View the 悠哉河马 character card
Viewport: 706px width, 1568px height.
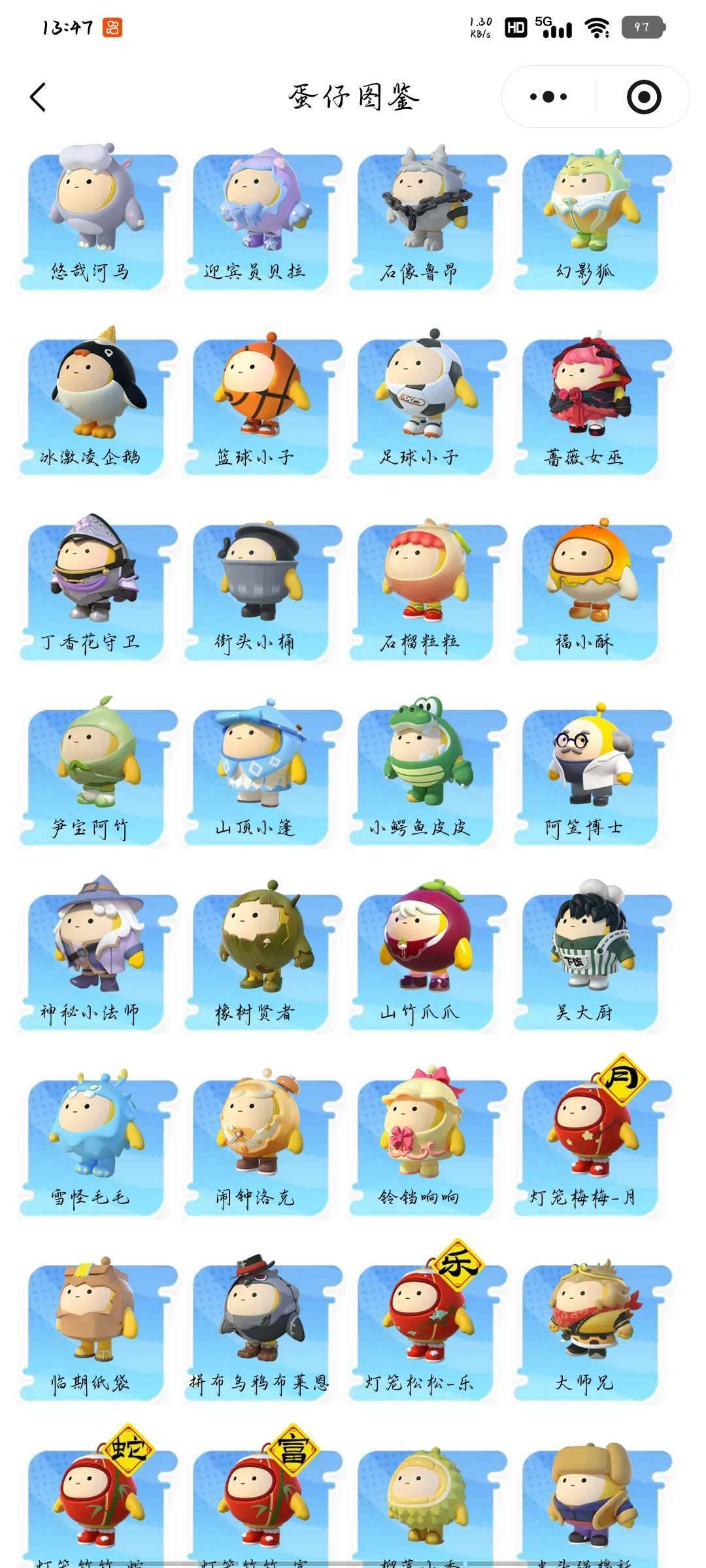[x=92, y=209]
